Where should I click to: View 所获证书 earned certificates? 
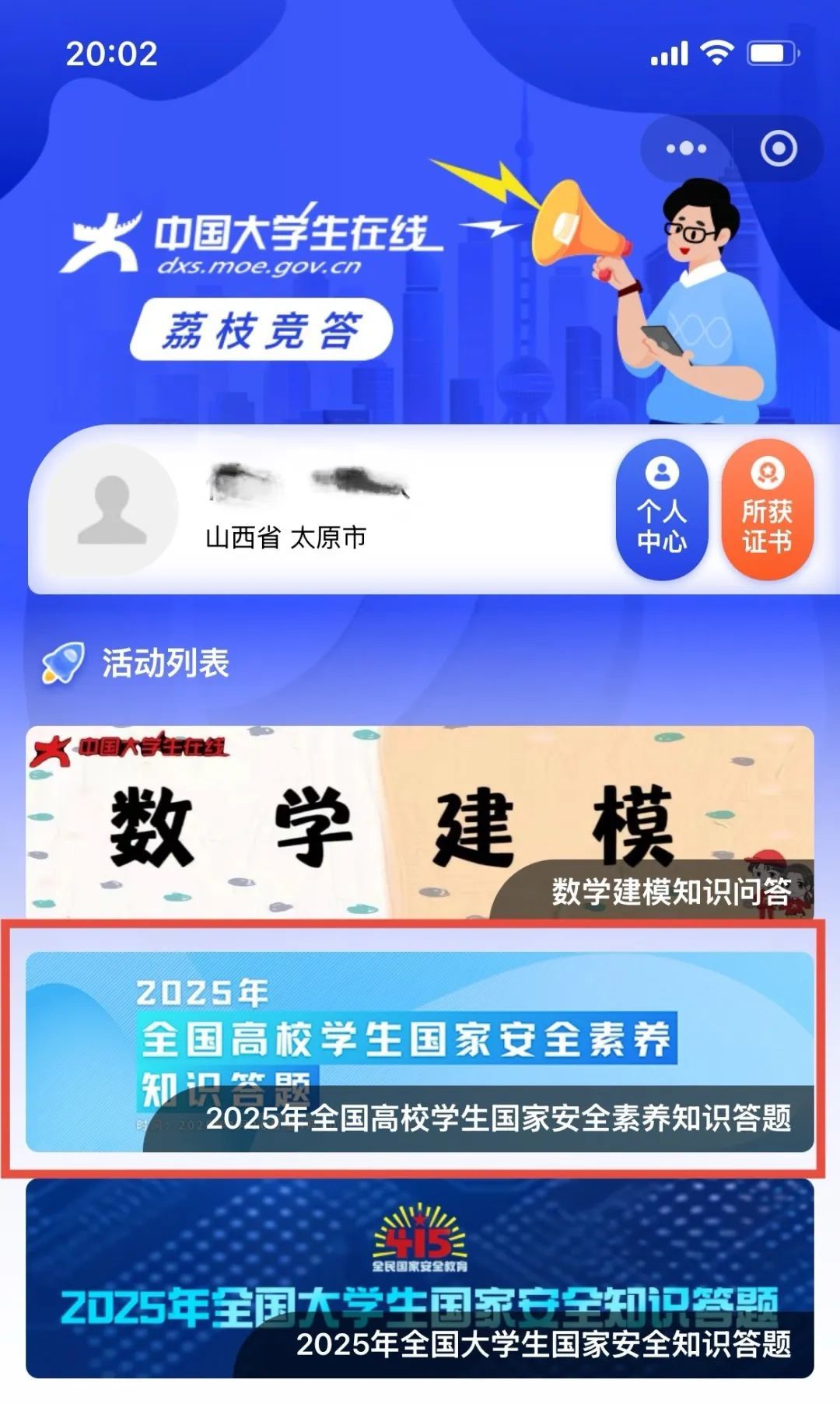point(767,509)
